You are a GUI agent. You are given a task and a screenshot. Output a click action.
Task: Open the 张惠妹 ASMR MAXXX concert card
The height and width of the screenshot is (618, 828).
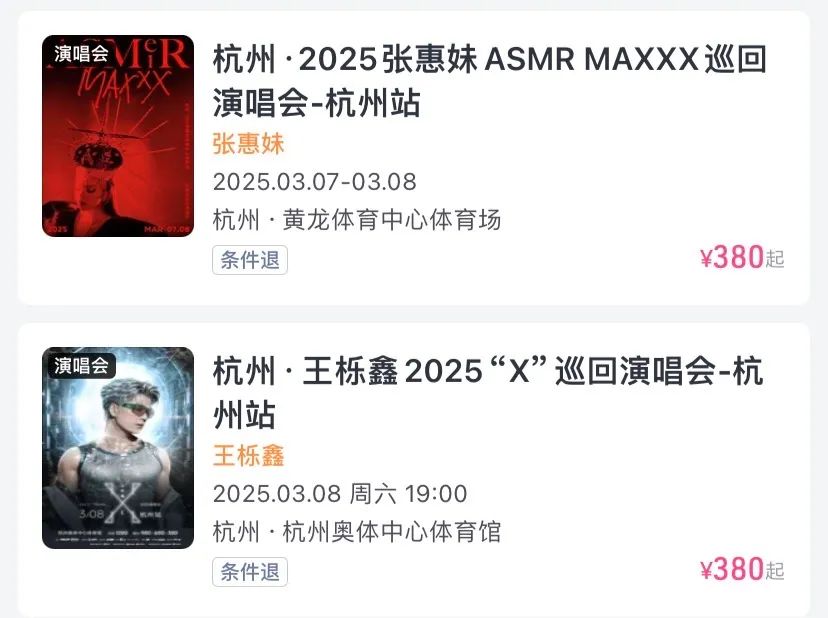coord(489,81)
